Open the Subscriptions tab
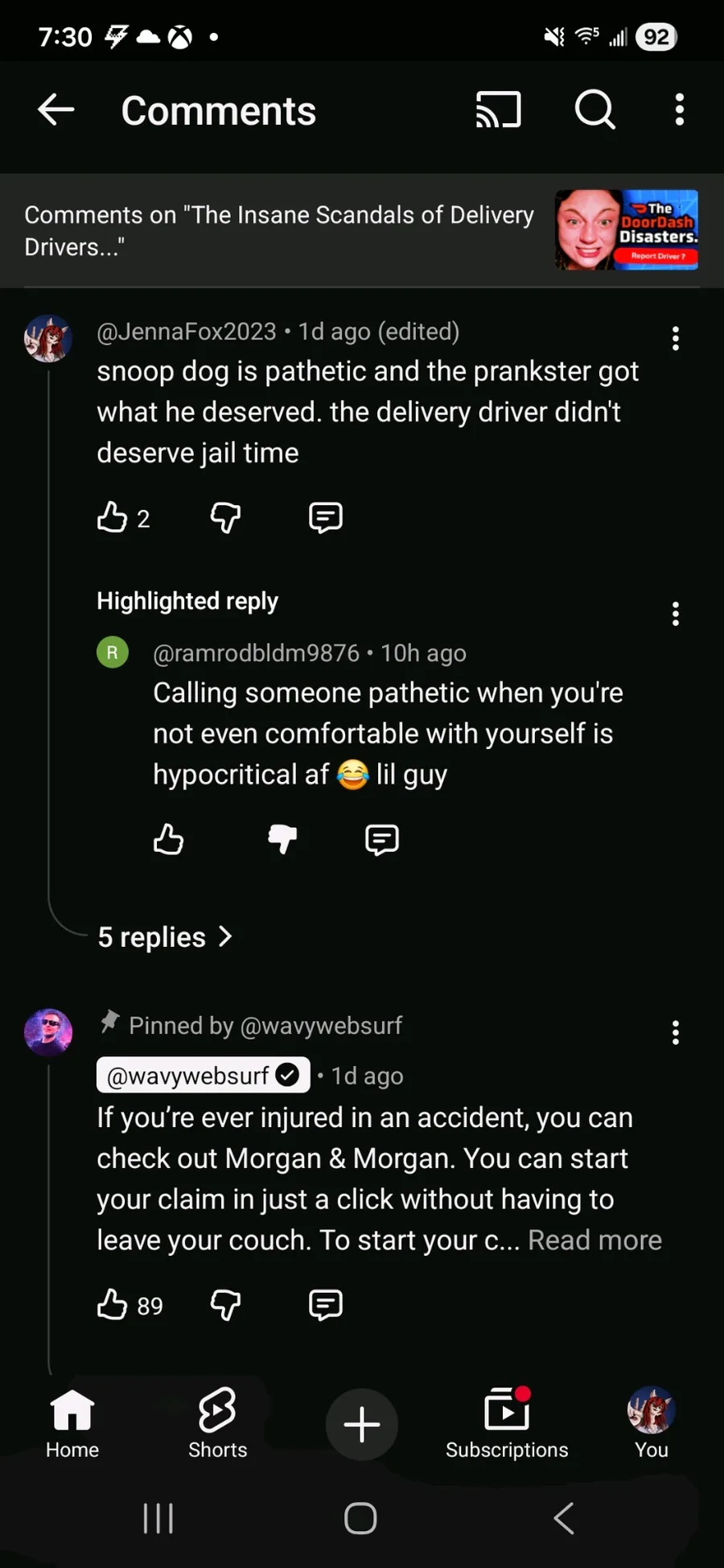The width and height of the screenshot is (724, 1568). click(507, 1423)
